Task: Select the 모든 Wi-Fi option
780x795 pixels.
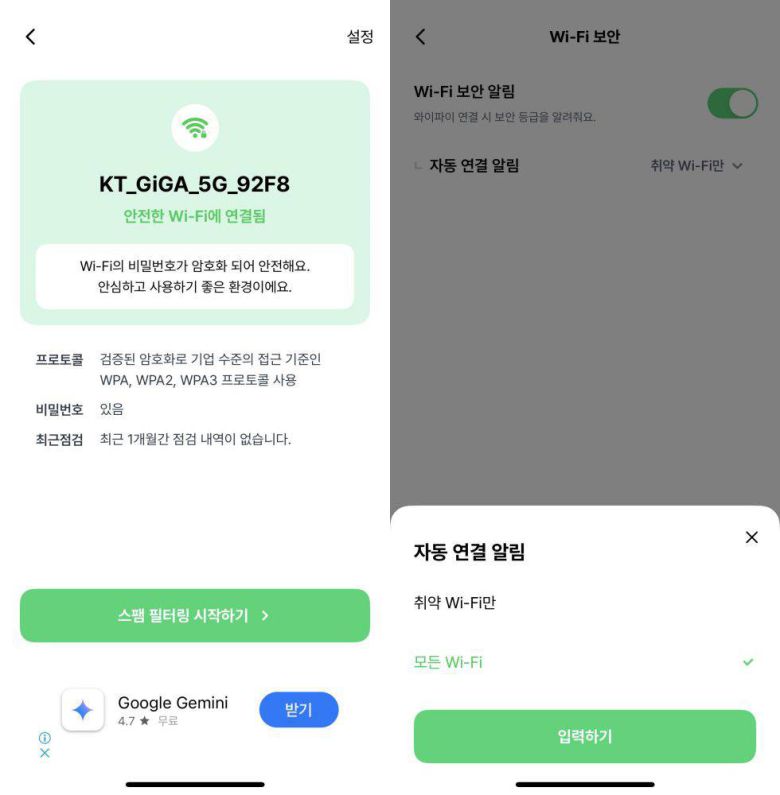Action: (x=448, y=663)
